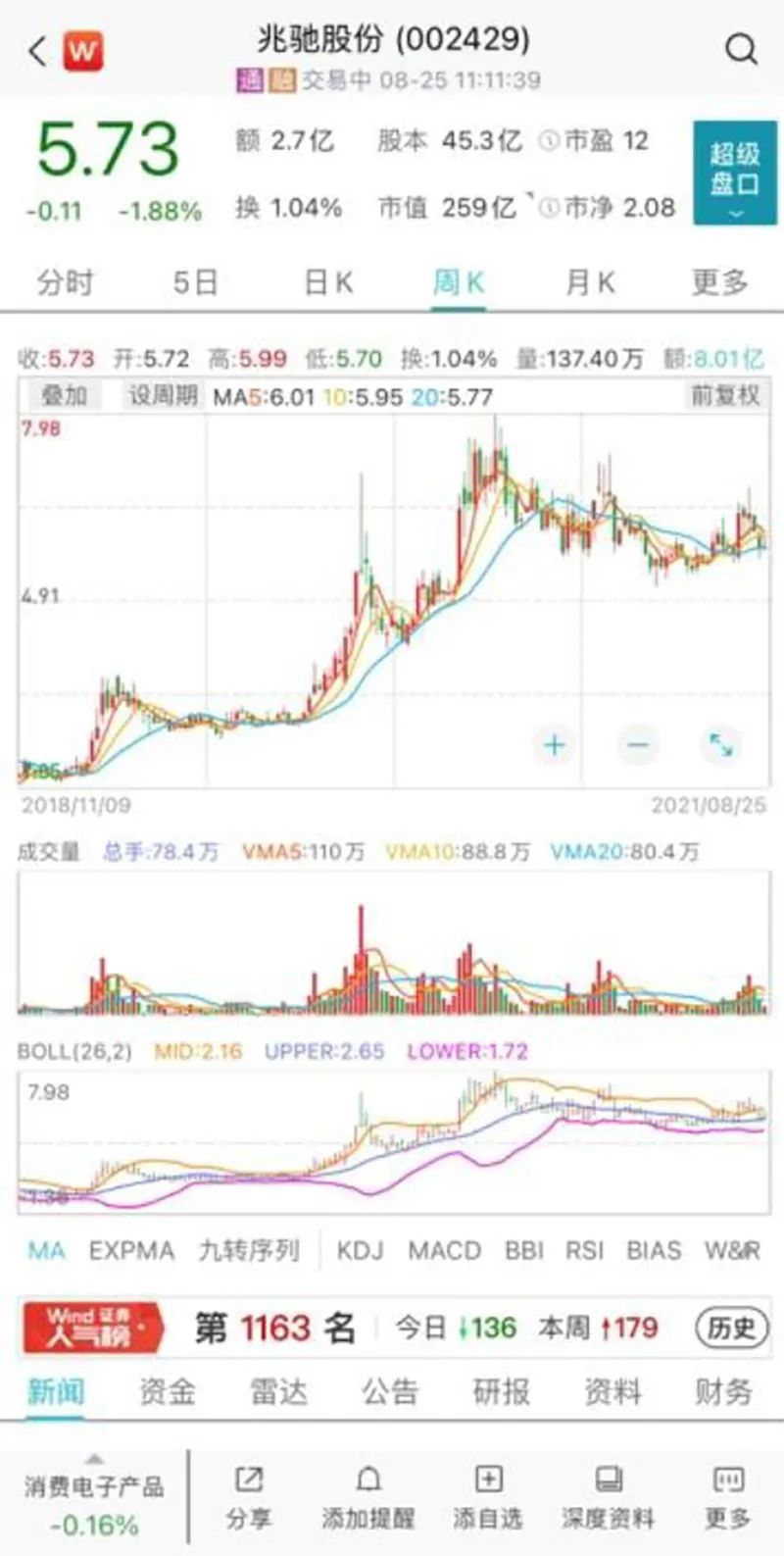
Task: Go back using the arrow icon
Action: click(37, 51)
